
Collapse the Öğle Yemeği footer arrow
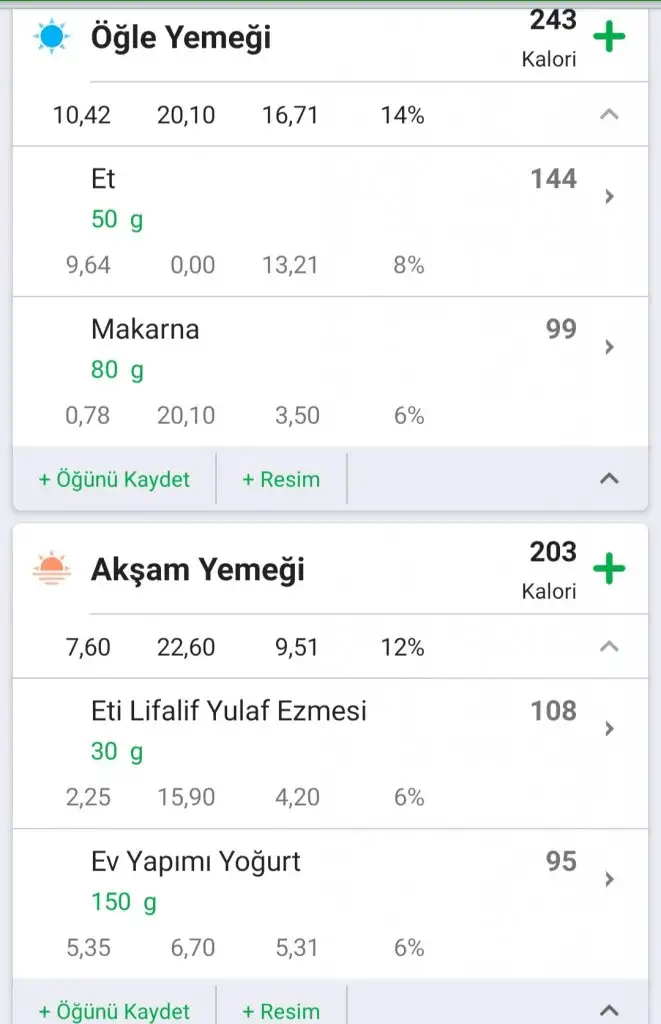tap(609, 479)
